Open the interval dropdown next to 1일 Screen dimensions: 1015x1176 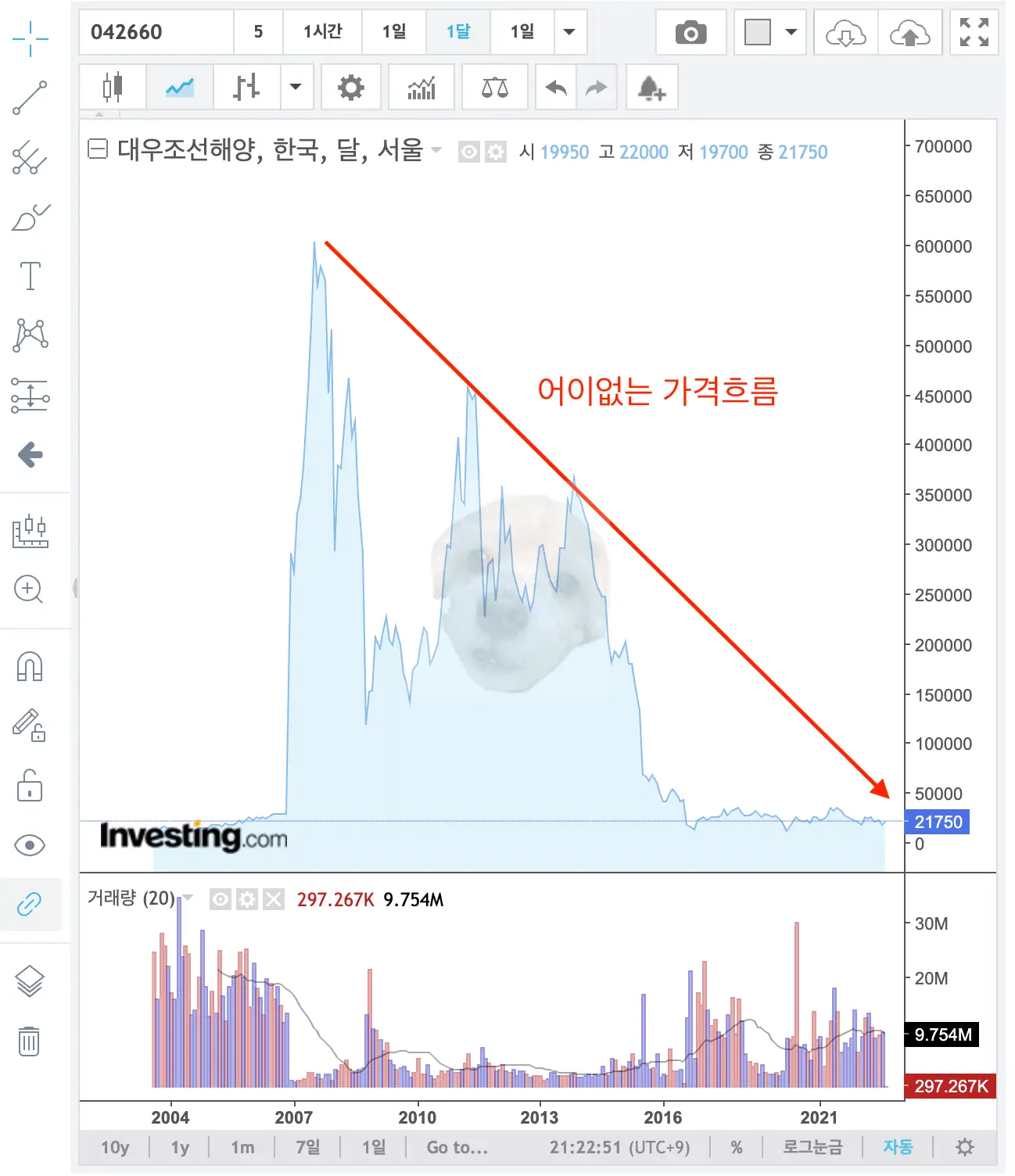pos(570,32)
